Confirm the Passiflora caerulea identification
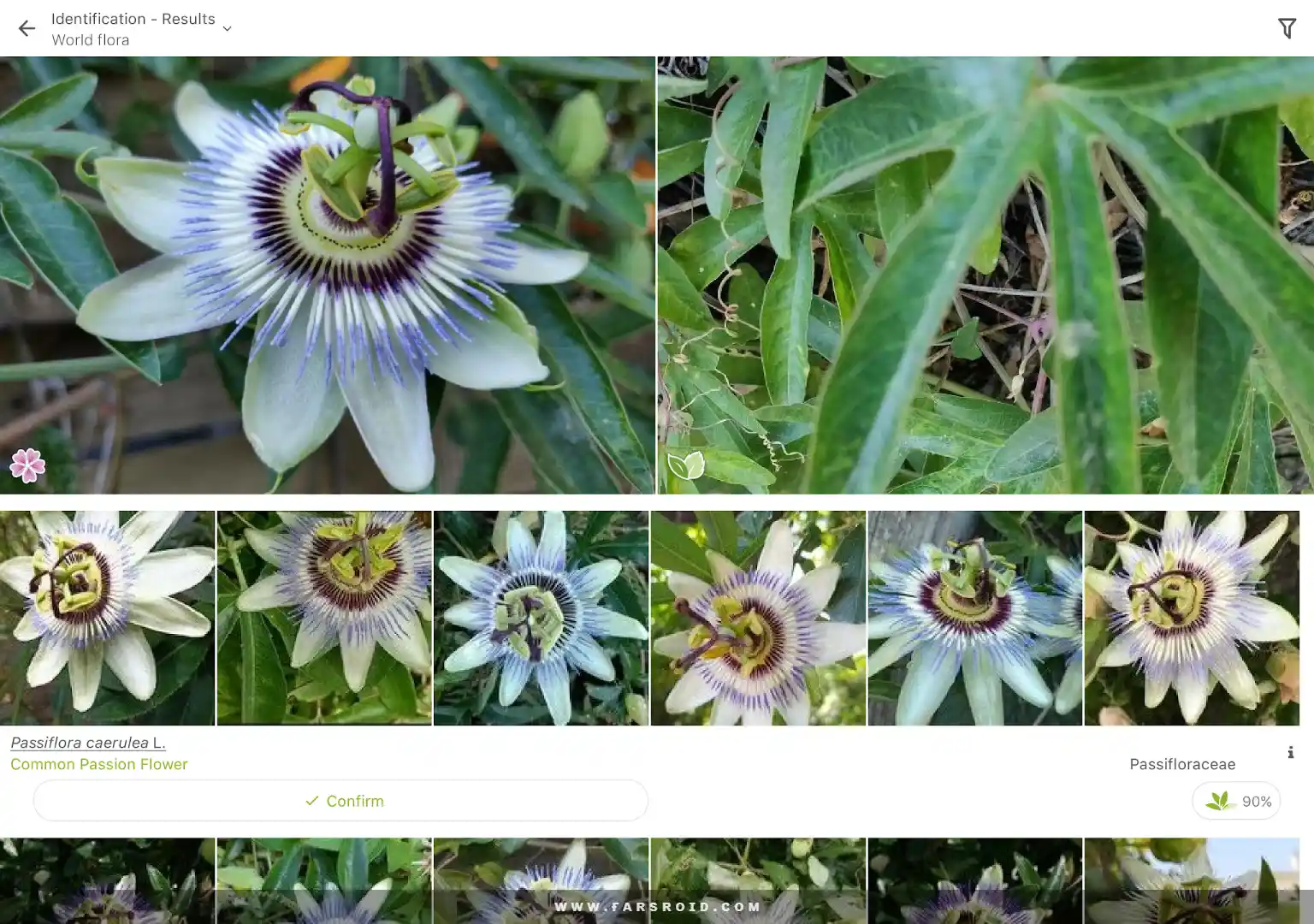Image resolution: width=1314 pixels, height=924 pixels. 340,801
